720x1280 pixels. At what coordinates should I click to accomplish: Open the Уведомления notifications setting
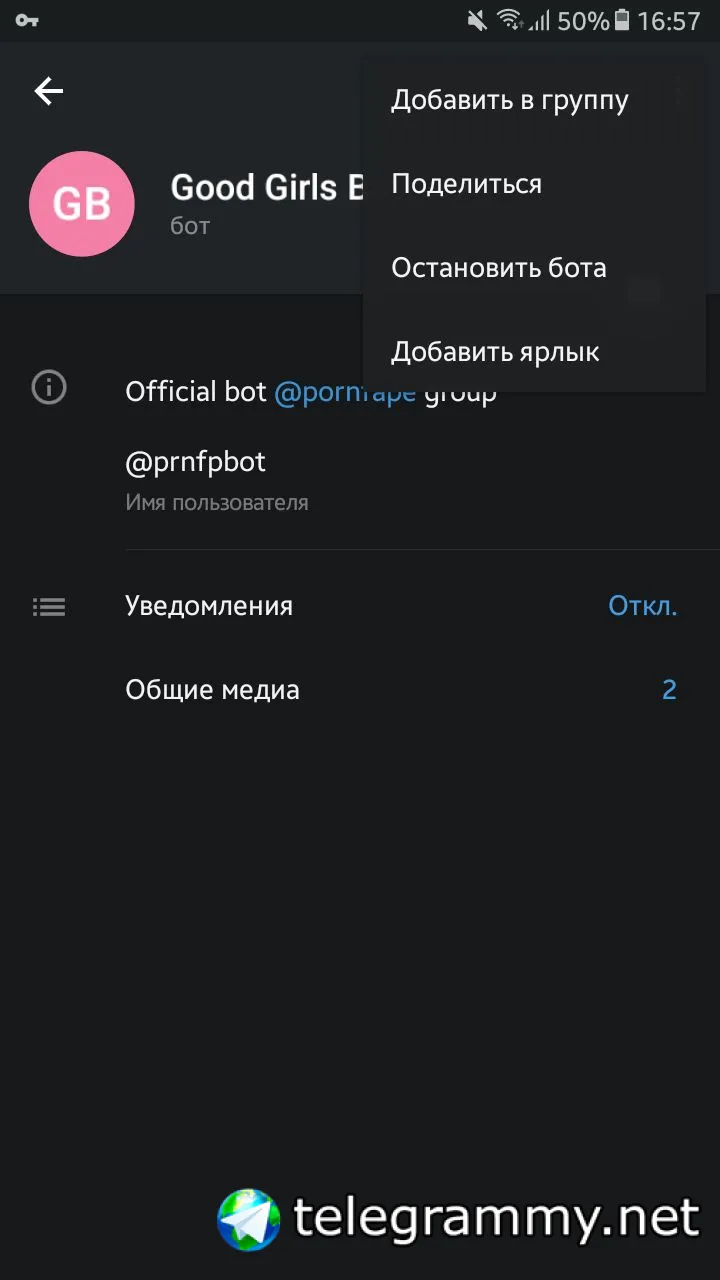[x=400, y=606]
